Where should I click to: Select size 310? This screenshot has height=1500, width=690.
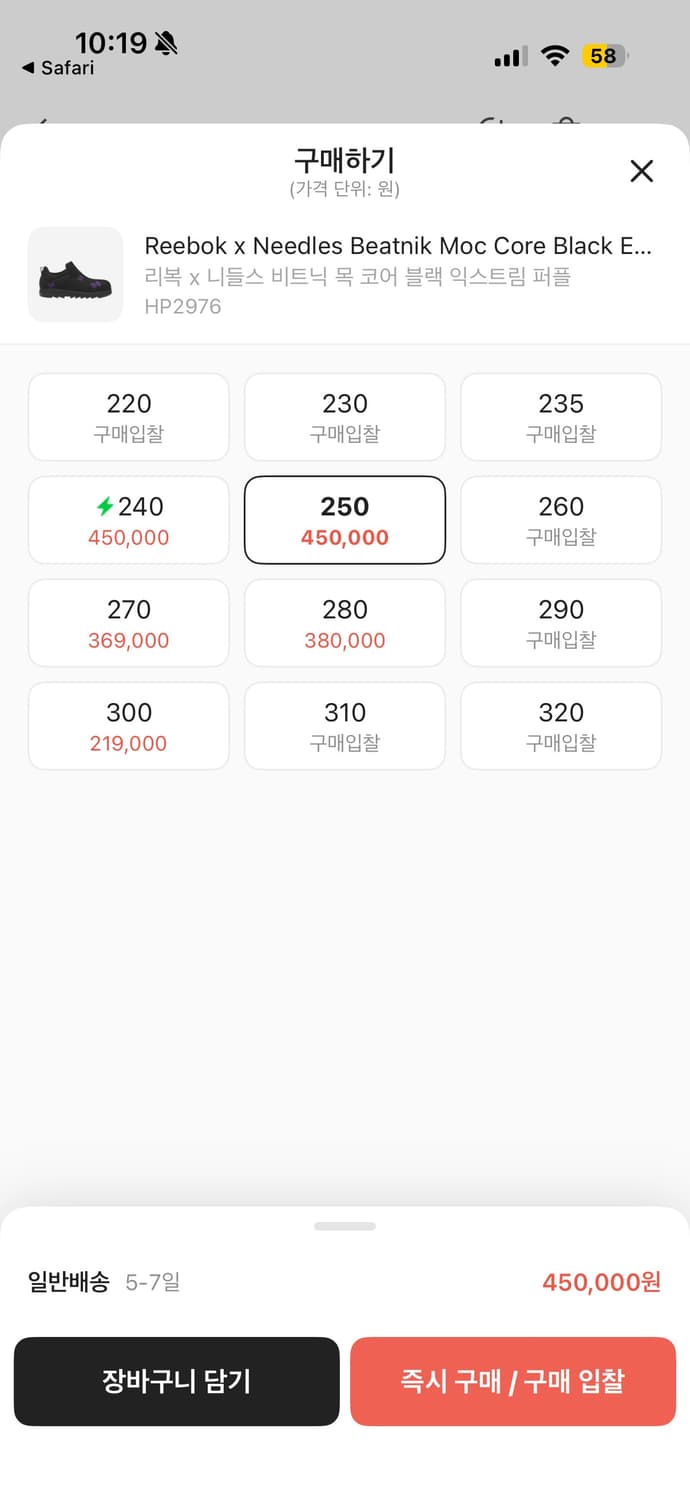coord(345,726)
